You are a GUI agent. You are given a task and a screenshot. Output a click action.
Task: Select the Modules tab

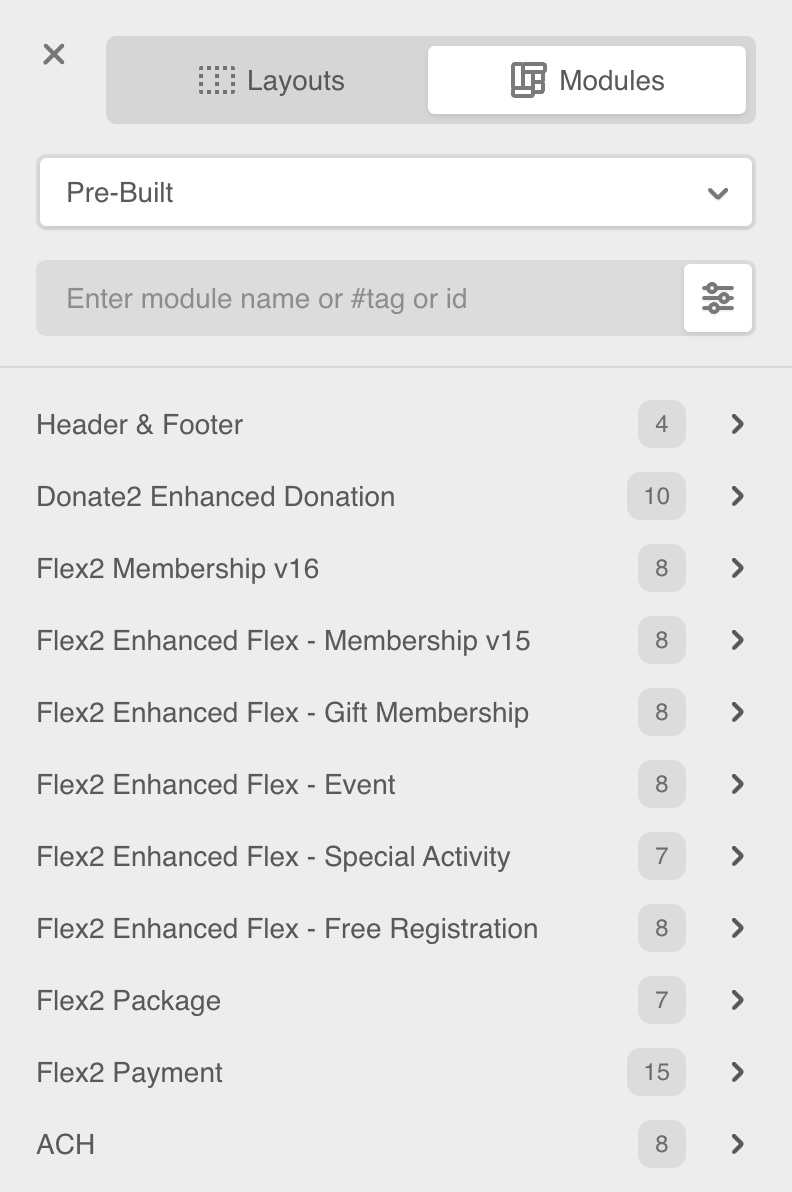[x=587, y=81]
